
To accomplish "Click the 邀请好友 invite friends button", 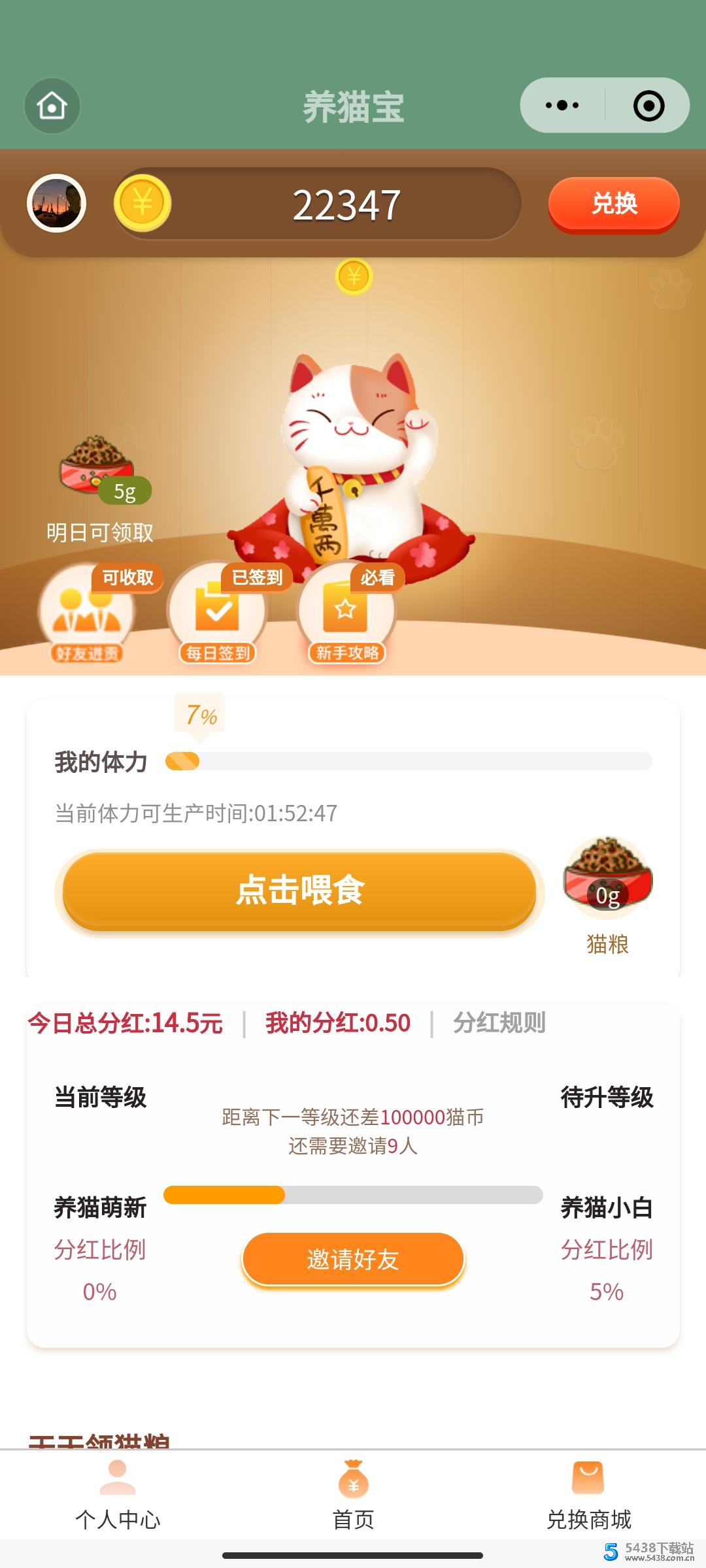I will [x=352, y=1258].
